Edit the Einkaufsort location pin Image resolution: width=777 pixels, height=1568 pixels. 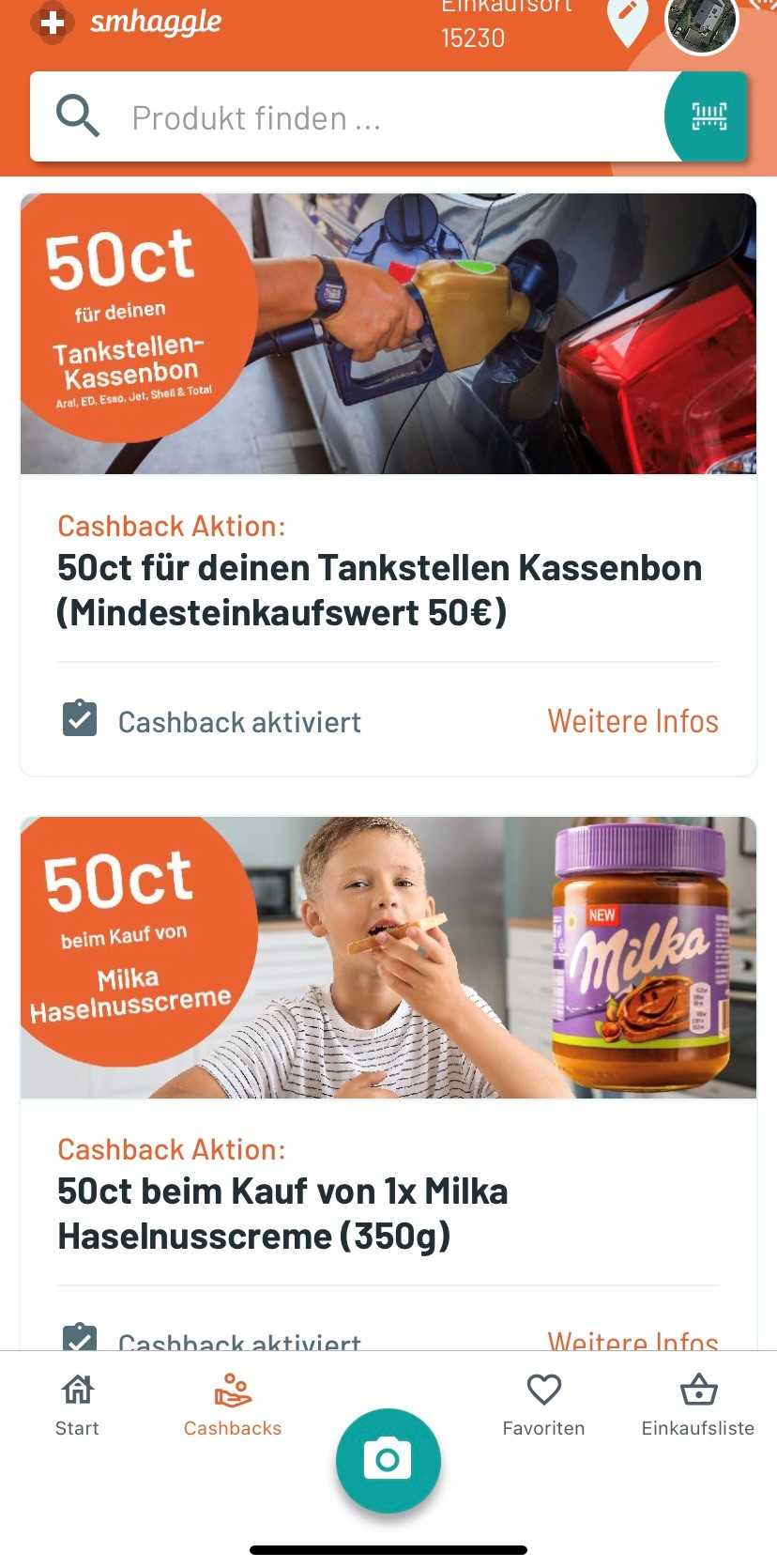(x=628, y=21)
